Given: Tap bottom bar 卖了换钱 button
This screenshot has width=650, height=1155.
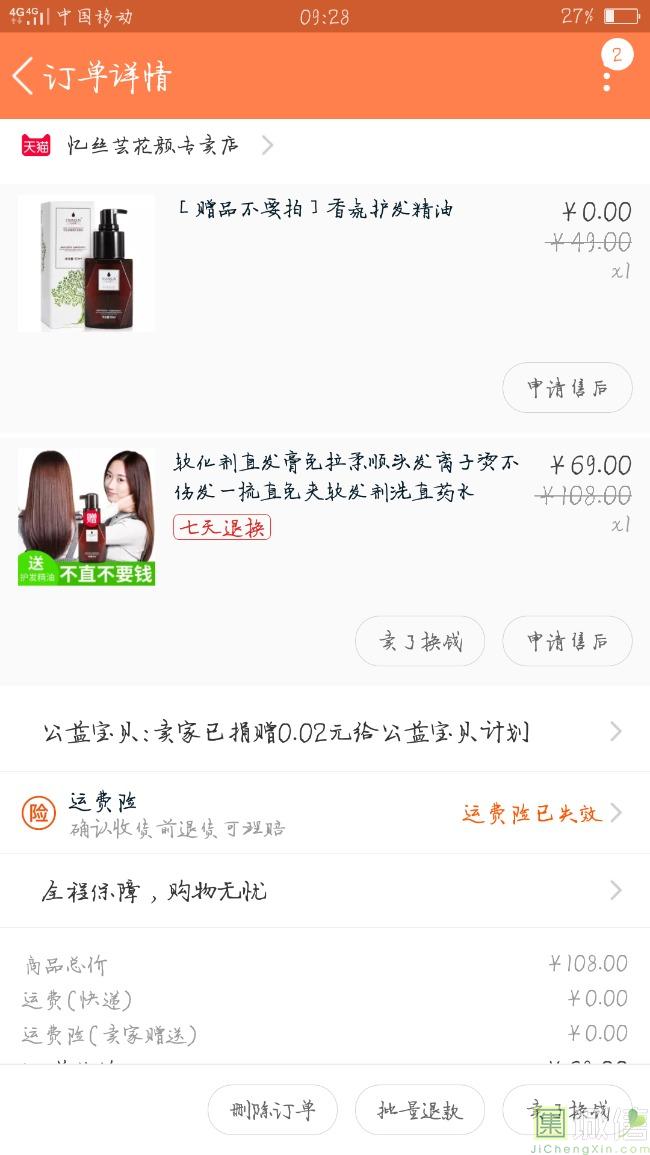Looking at the screenshot, I should [x=567, y=1109].
